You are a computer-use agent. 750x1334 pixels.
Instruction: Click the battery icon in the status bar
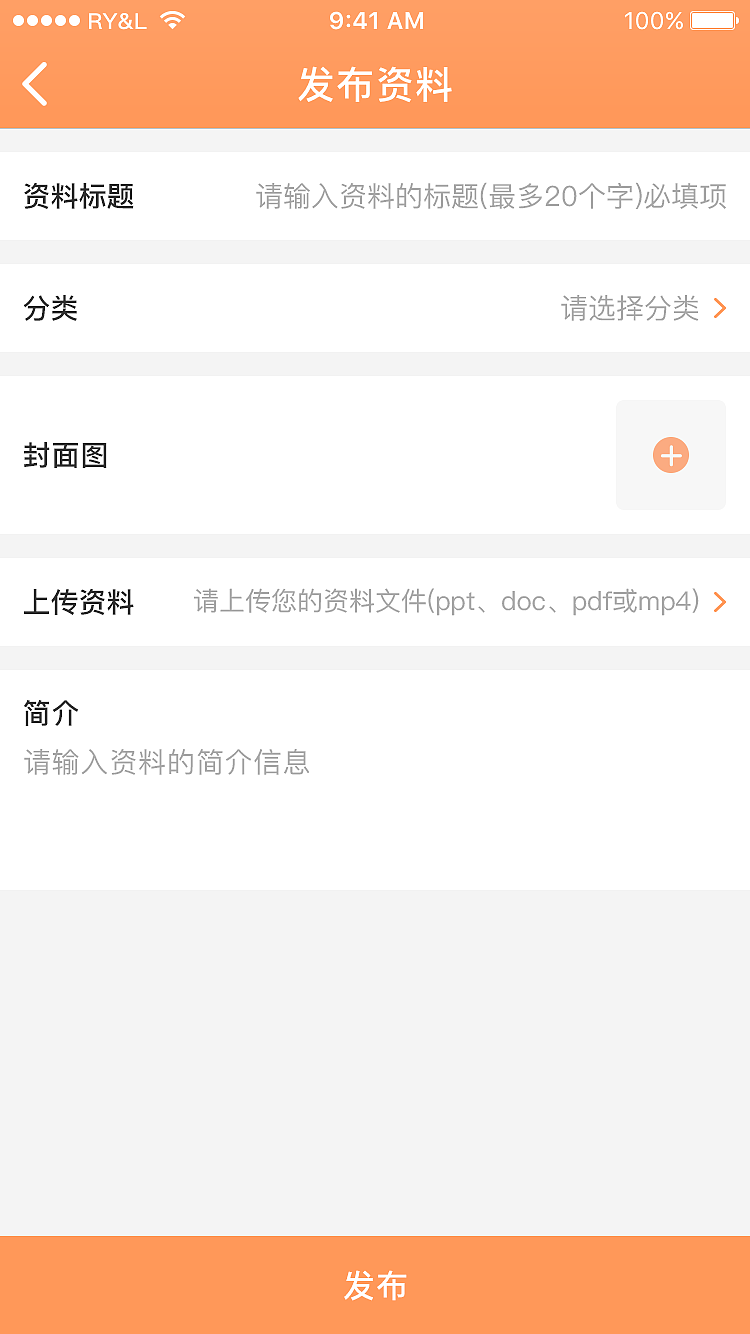click(712, 19)
